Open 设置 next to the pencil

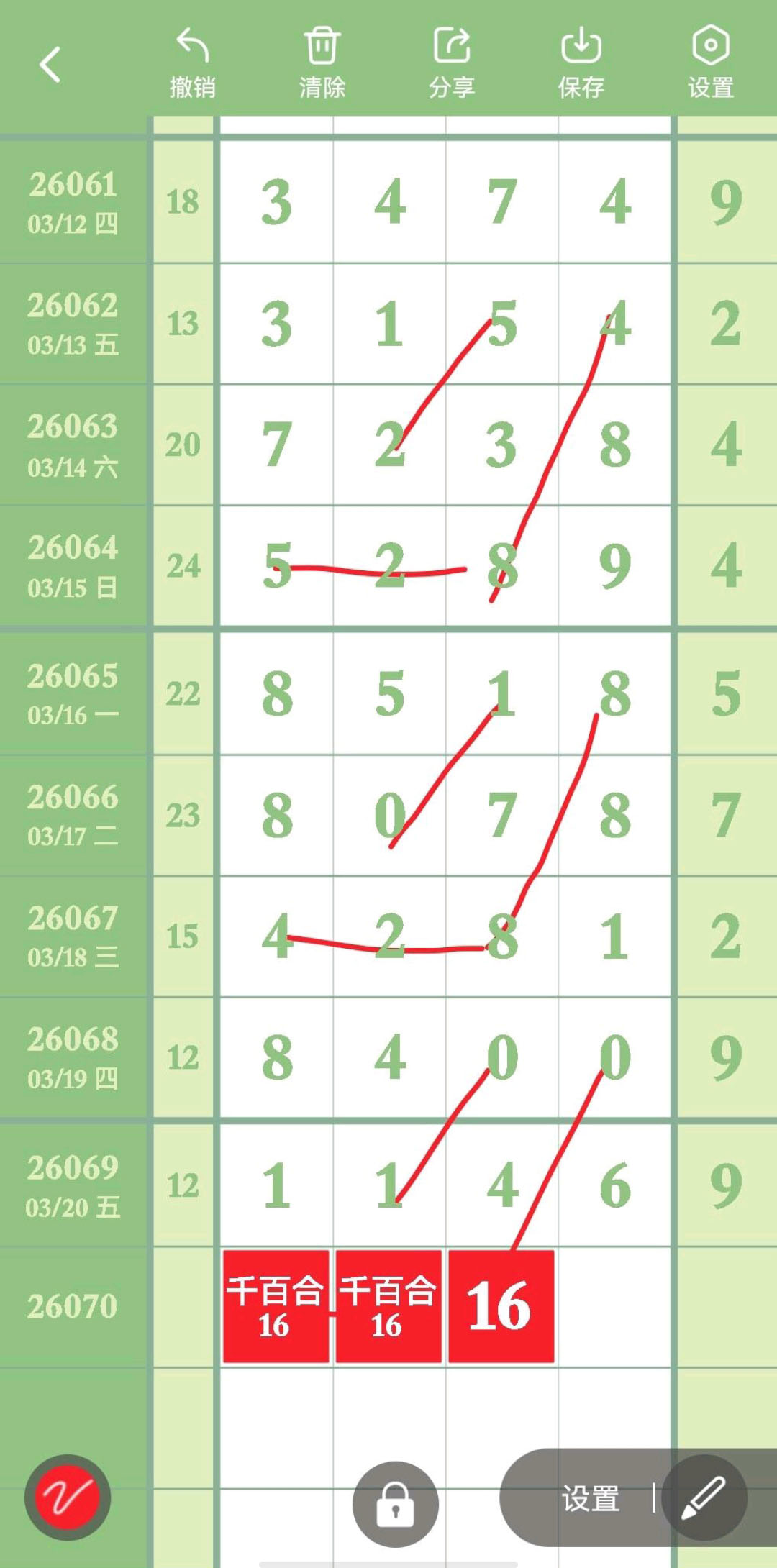pos(590,1499)
